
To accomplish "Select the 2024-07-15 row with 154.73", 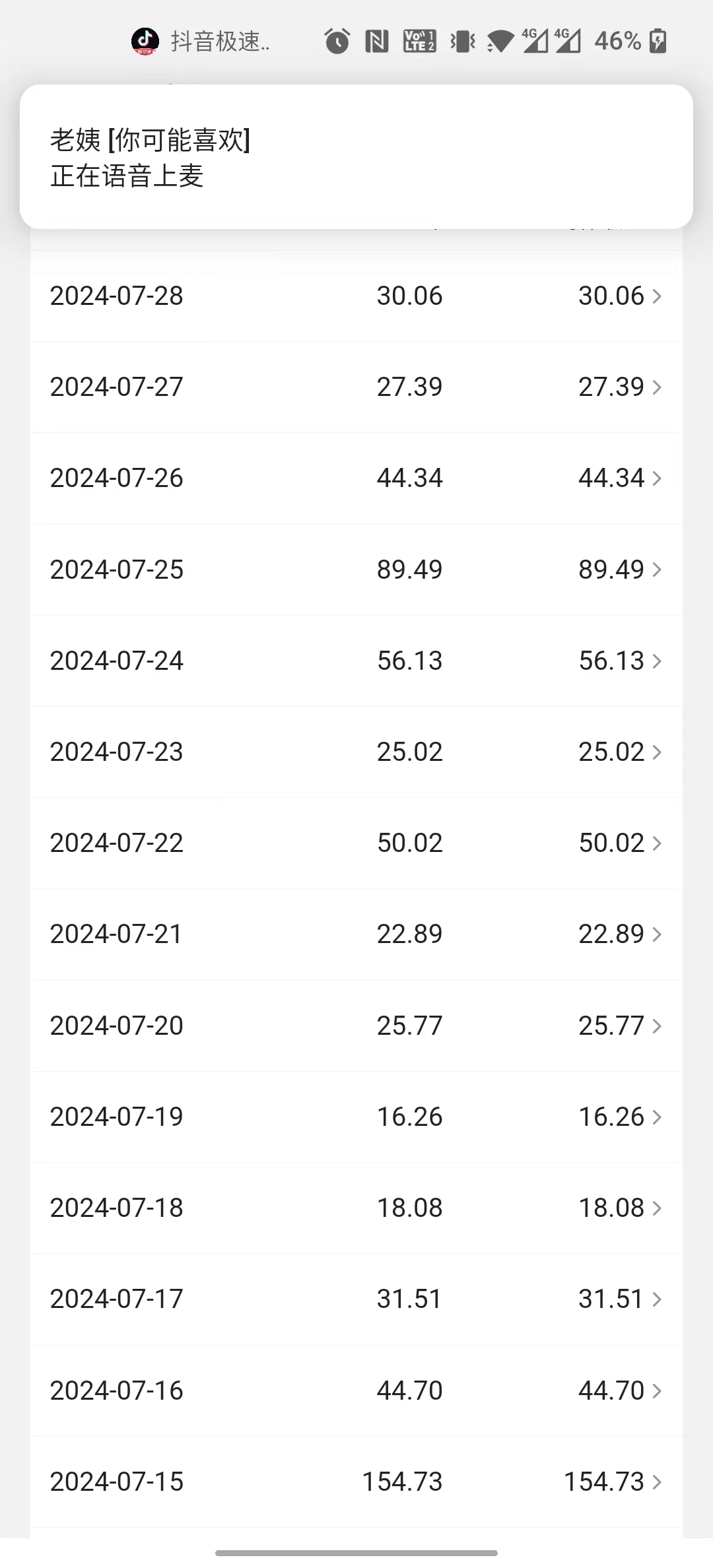I will [x=356, y=1482].
